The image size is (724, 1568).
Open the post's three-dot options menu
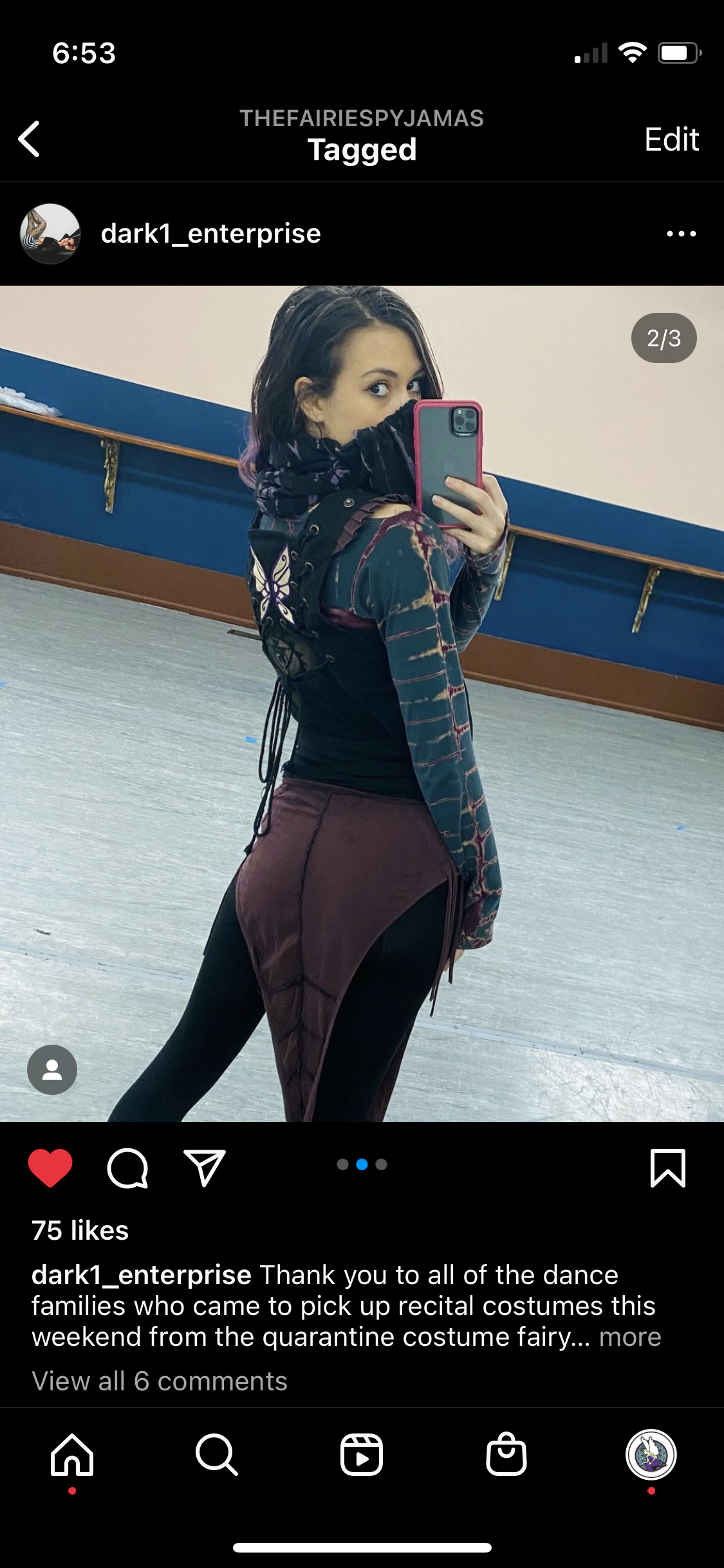(681, 234)
